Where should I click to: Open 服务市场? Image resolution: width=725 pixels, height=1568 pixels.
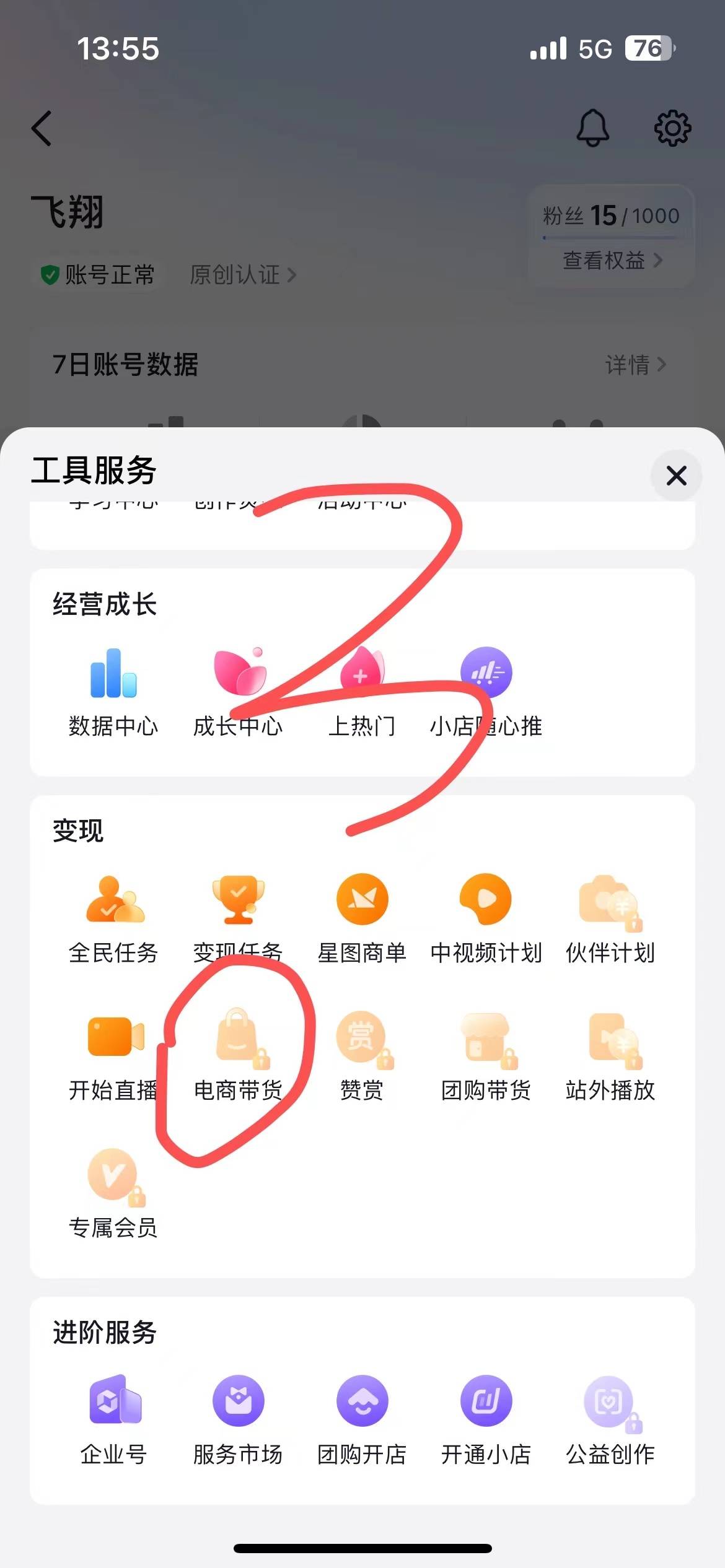point(238,1403)
